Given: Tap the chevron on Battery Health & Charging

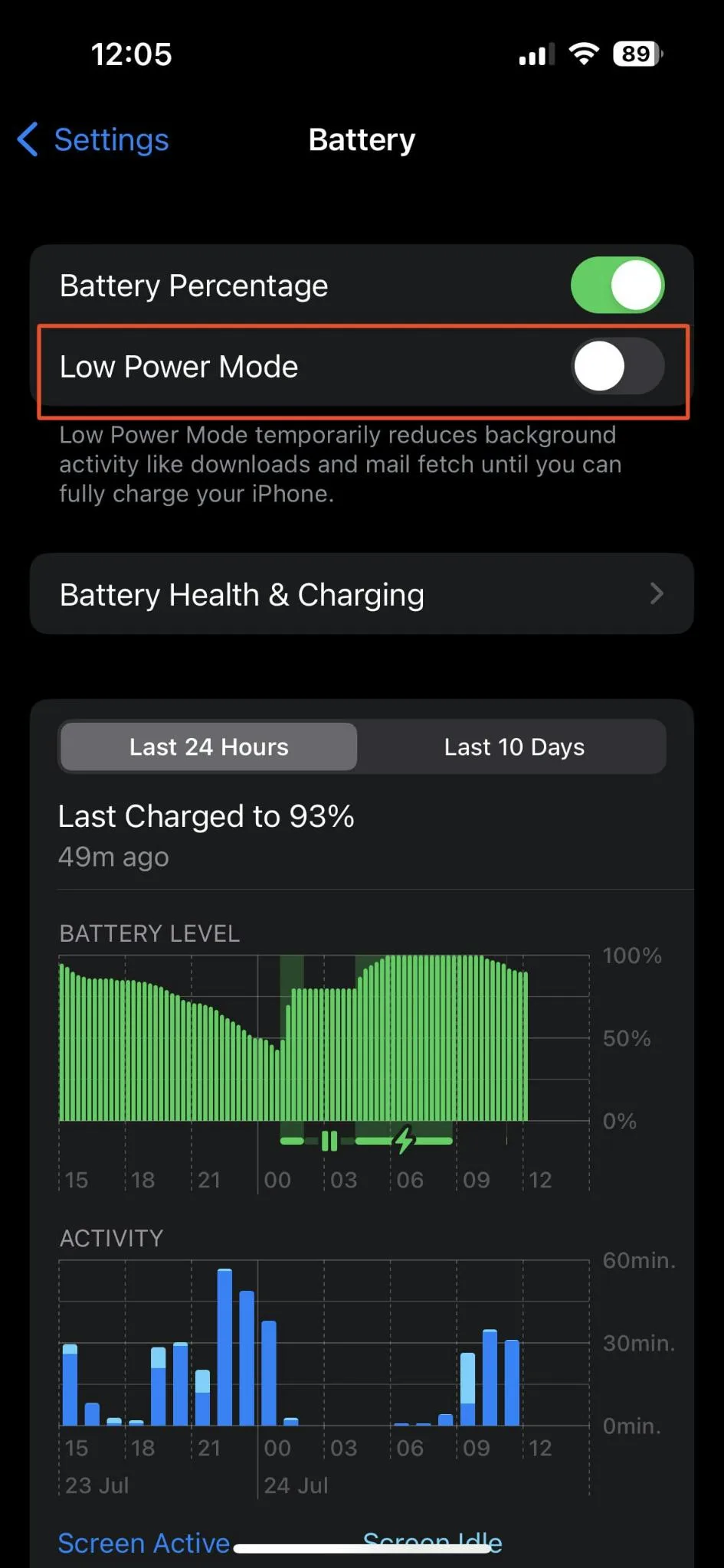Looking at the screenshot, I should click(657, 594).
